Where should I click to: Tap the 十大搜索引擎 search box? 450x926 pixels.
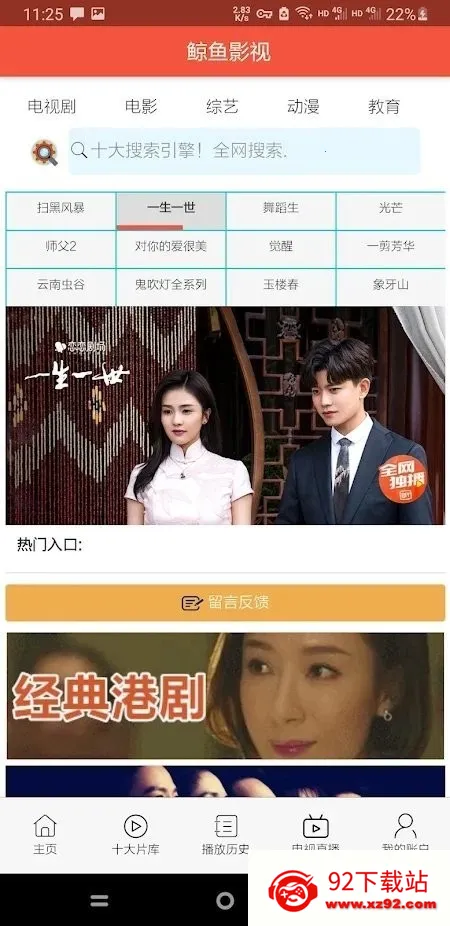(244, 151)
